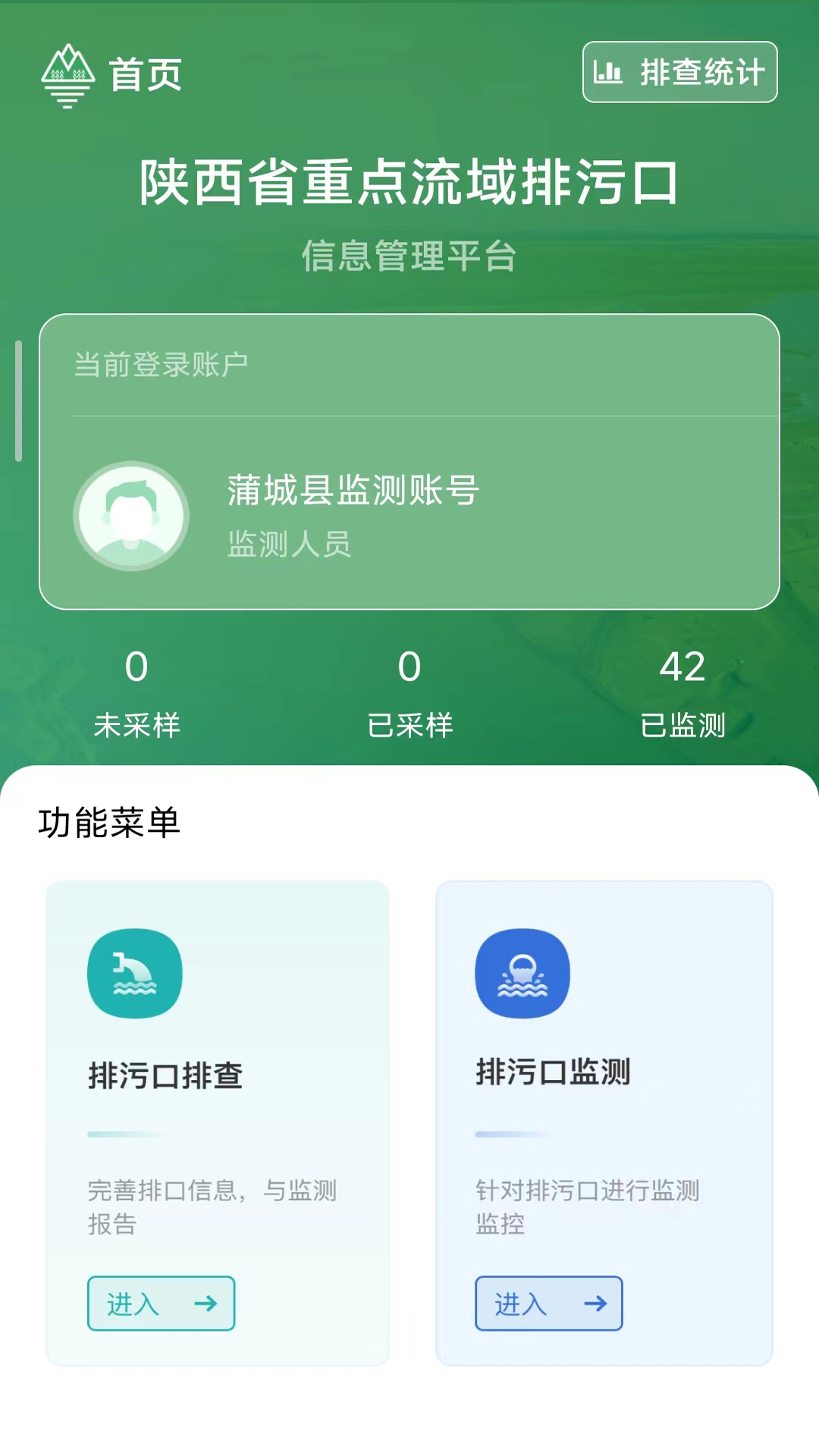The image size is (819, 1456).
Task: Open the 蒲城县监测账号 account card
Action: pos(409,462)
